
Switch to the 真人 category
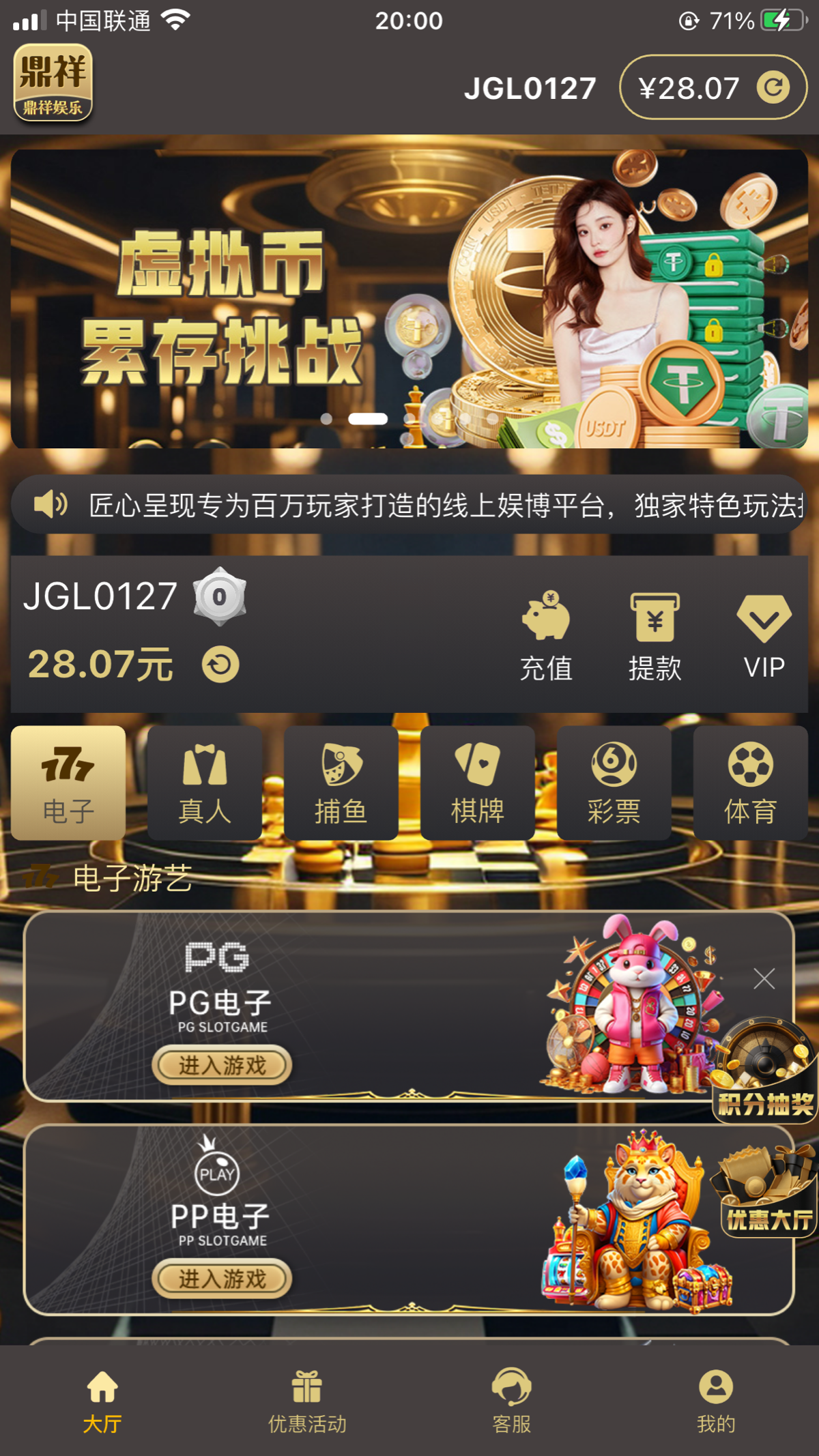(x=205, y=783)
